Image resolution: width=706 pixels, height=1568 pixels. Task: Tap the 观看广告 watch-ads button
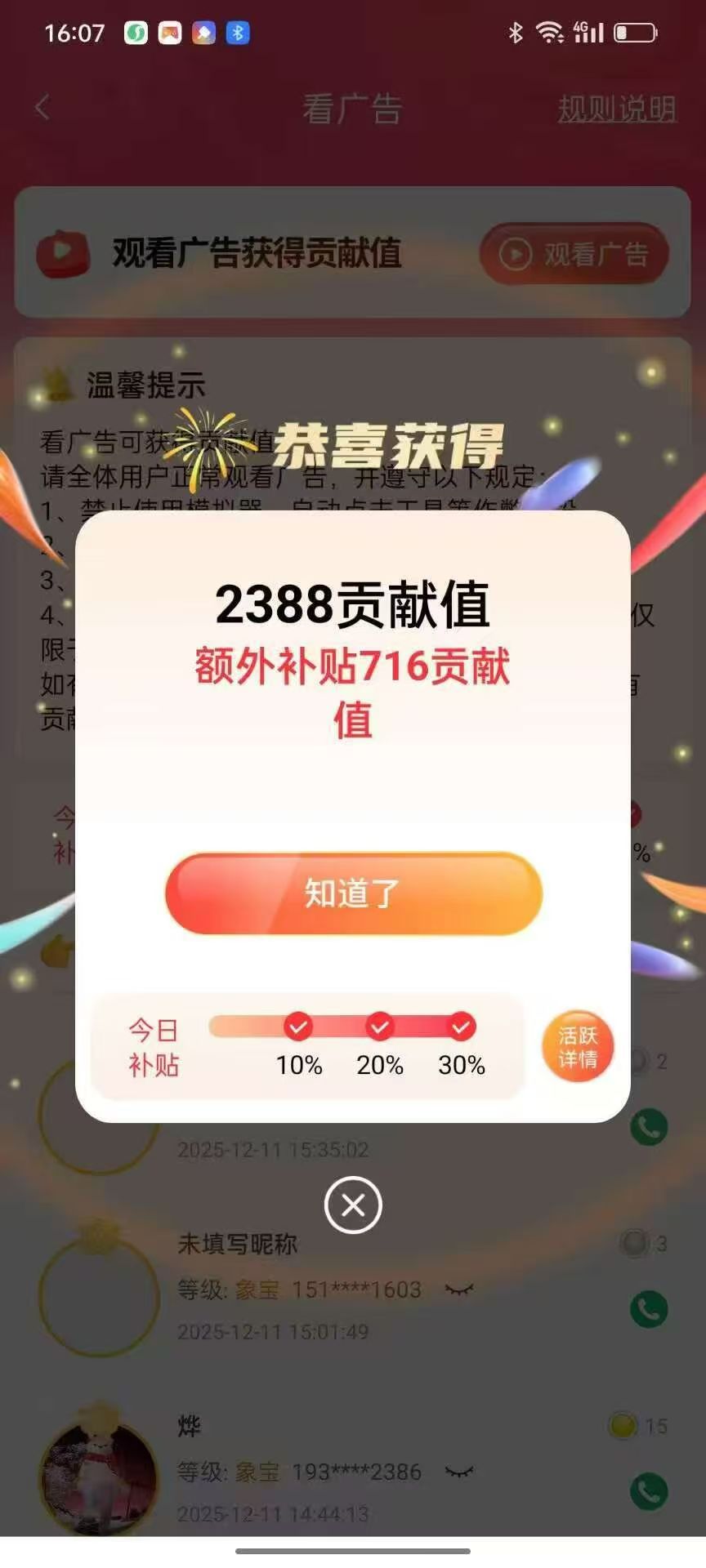(x=575, y=254)
